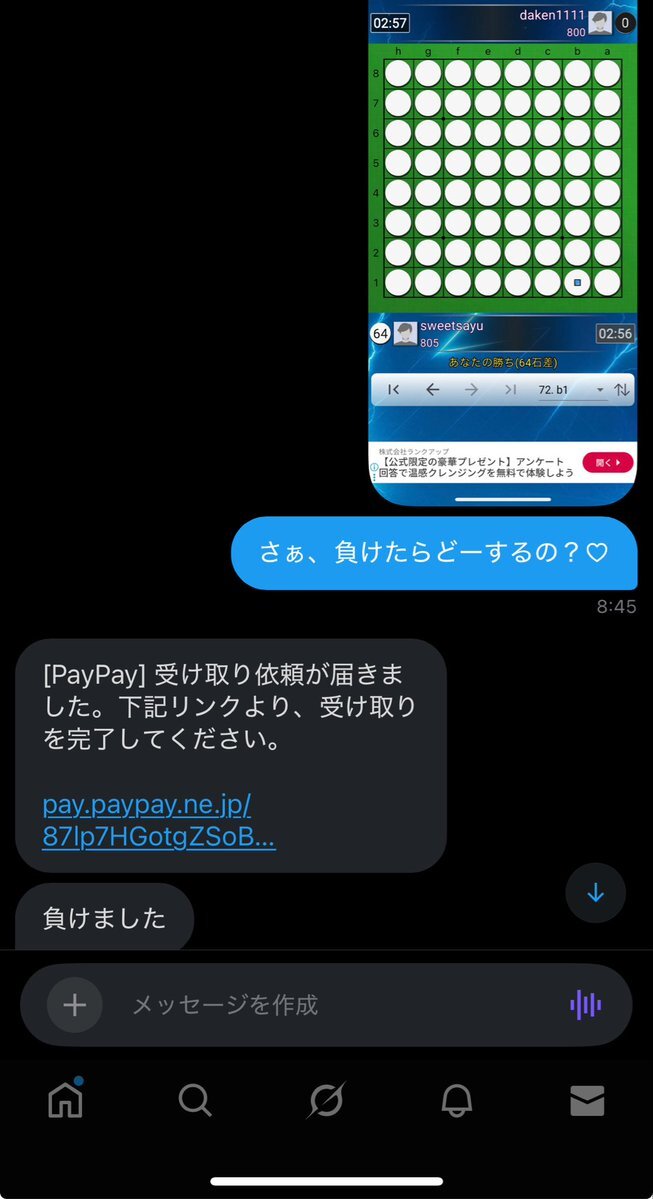Screen dimensions: 653x1199
Task: Switch to the Search tab
Action: tap(195, 1100)
